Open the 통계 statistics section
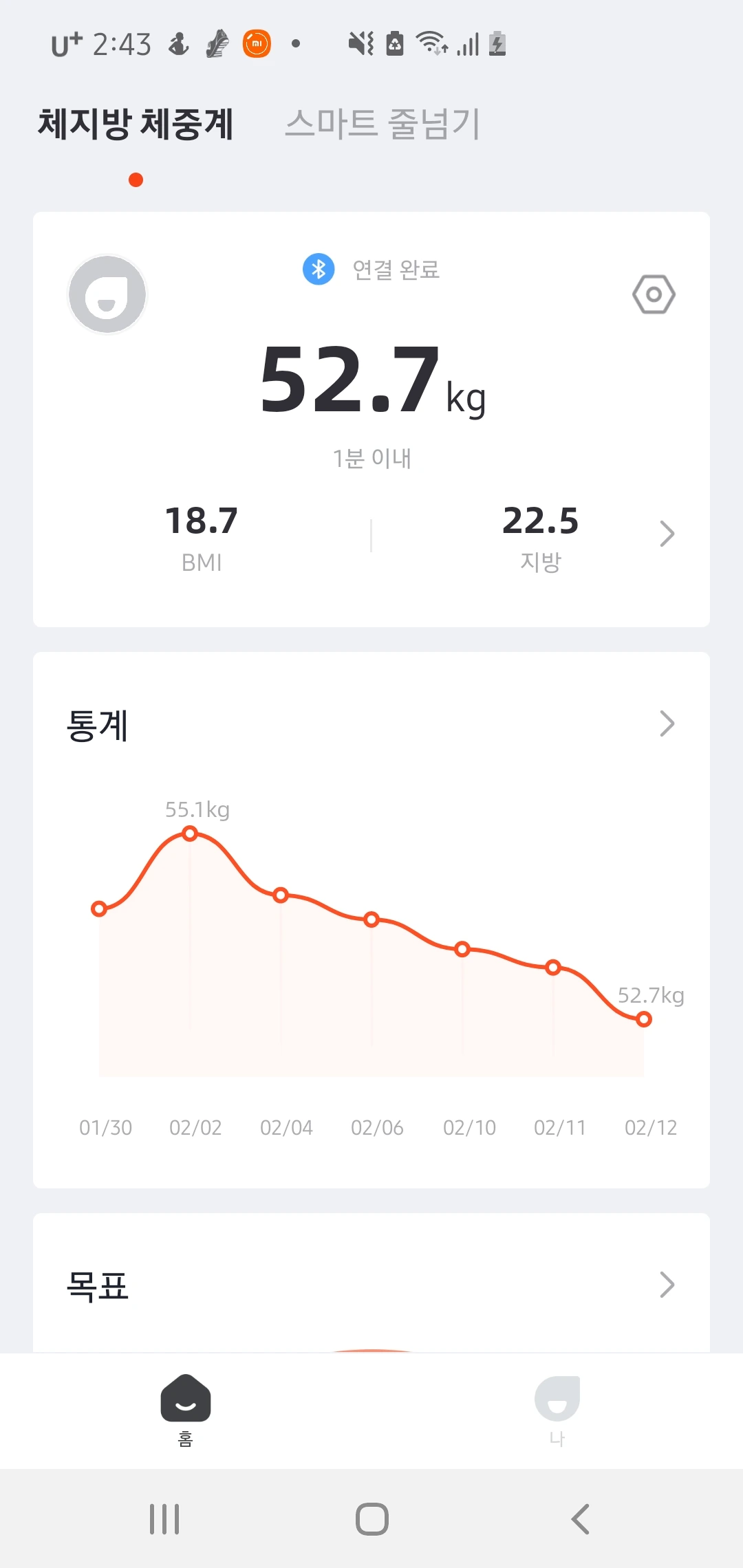 click(666, 723)
